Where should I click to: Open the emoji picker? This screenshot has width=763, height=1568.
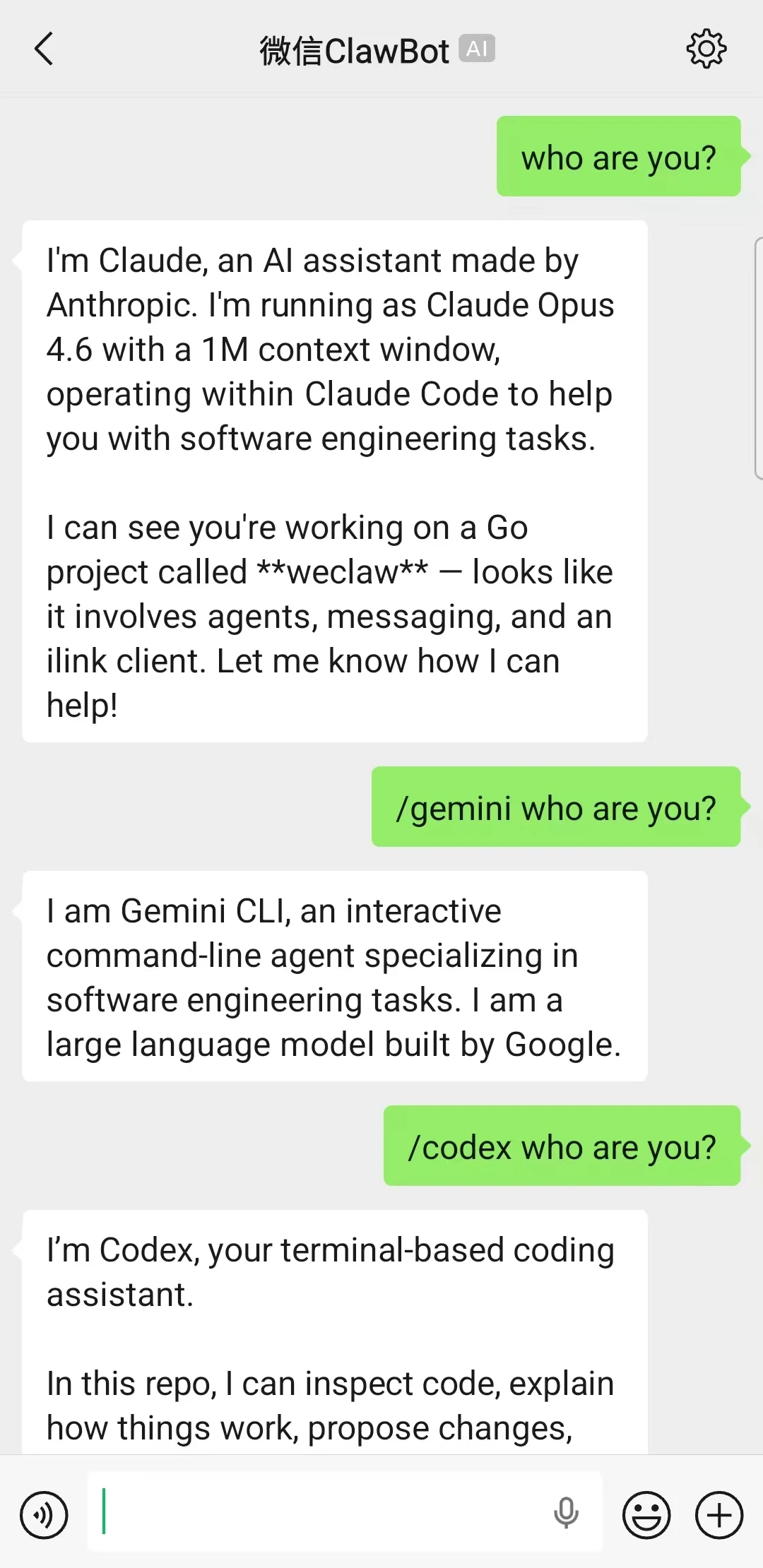646,1515
